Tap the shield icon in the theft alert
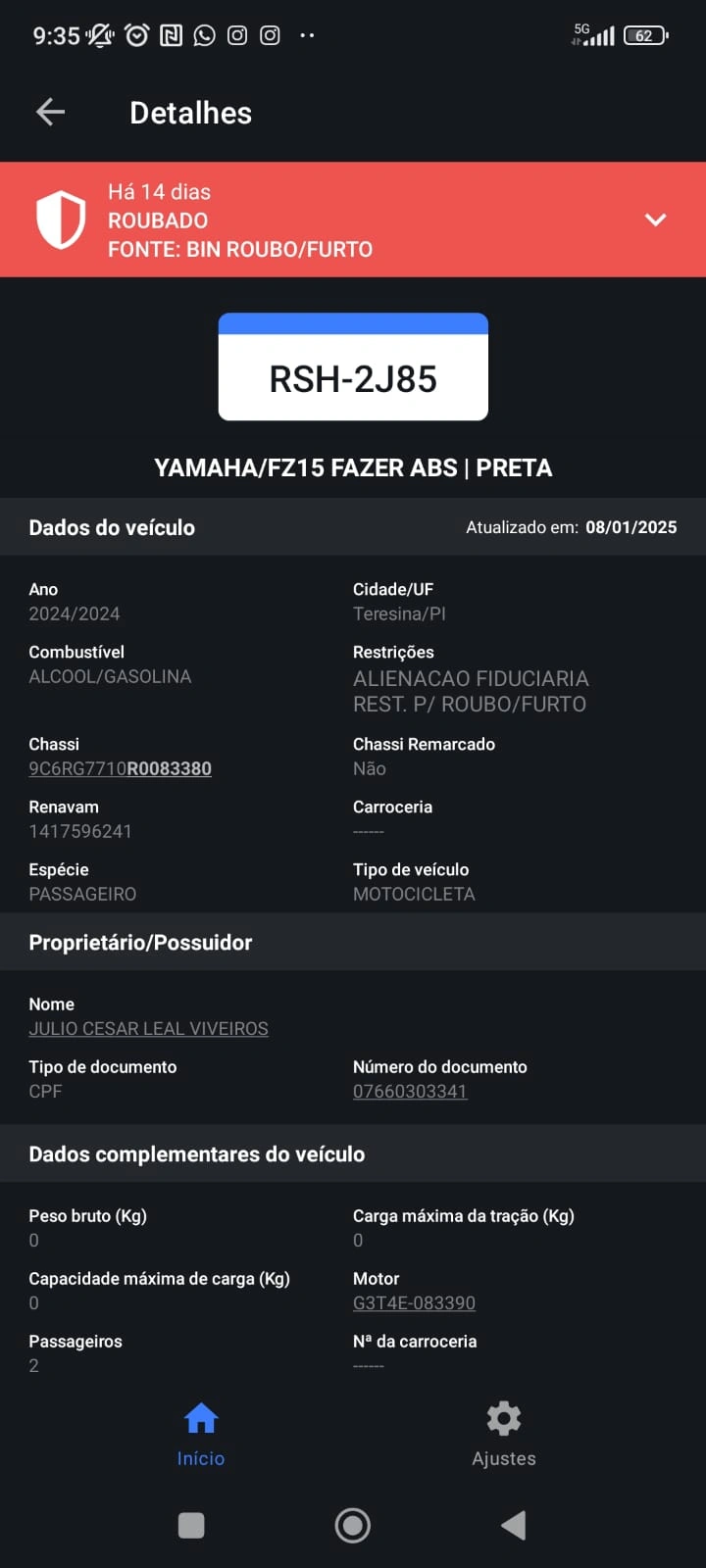This screenshot has width=706, height=1568. tap(61, 219)
